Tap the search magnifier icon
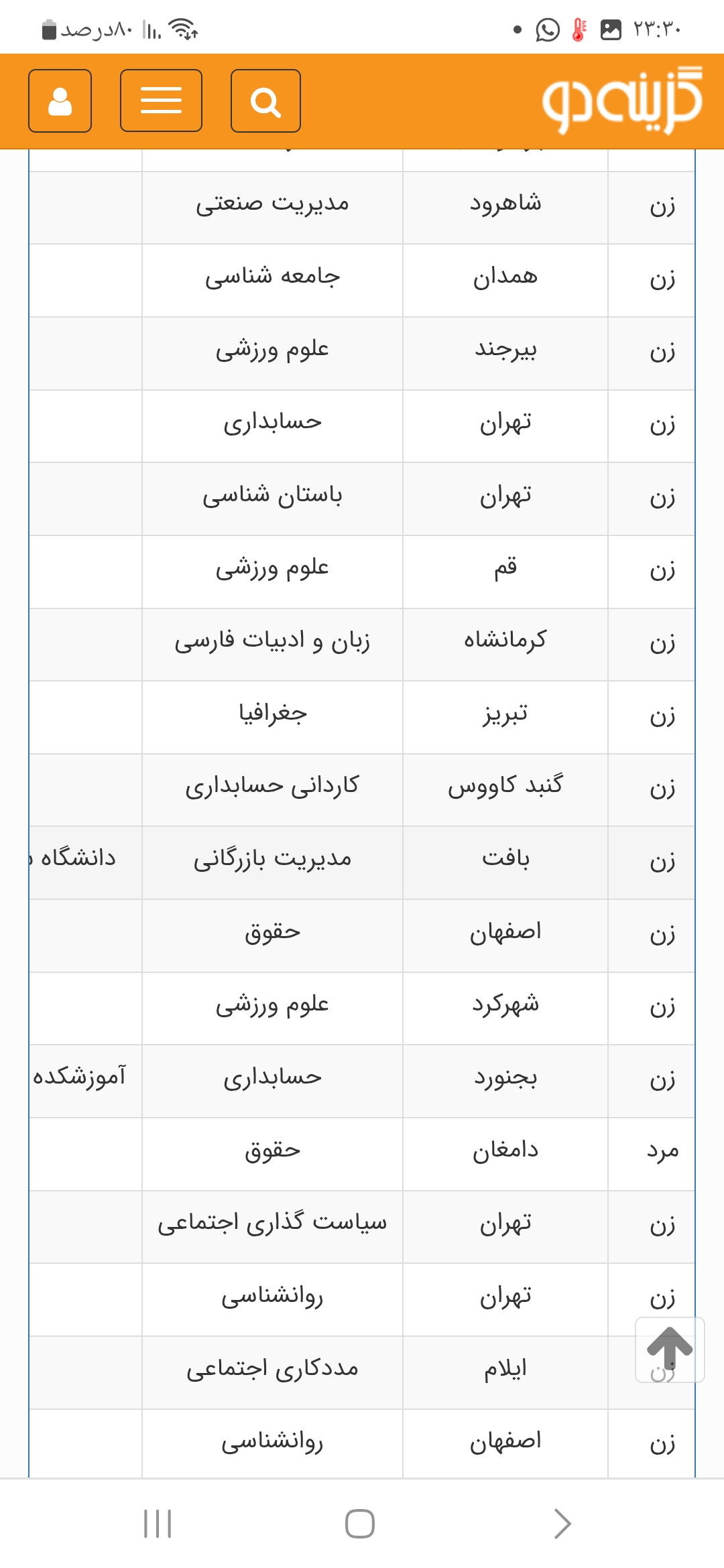This screenshot has height=1568, width=724. click(265, 101)
